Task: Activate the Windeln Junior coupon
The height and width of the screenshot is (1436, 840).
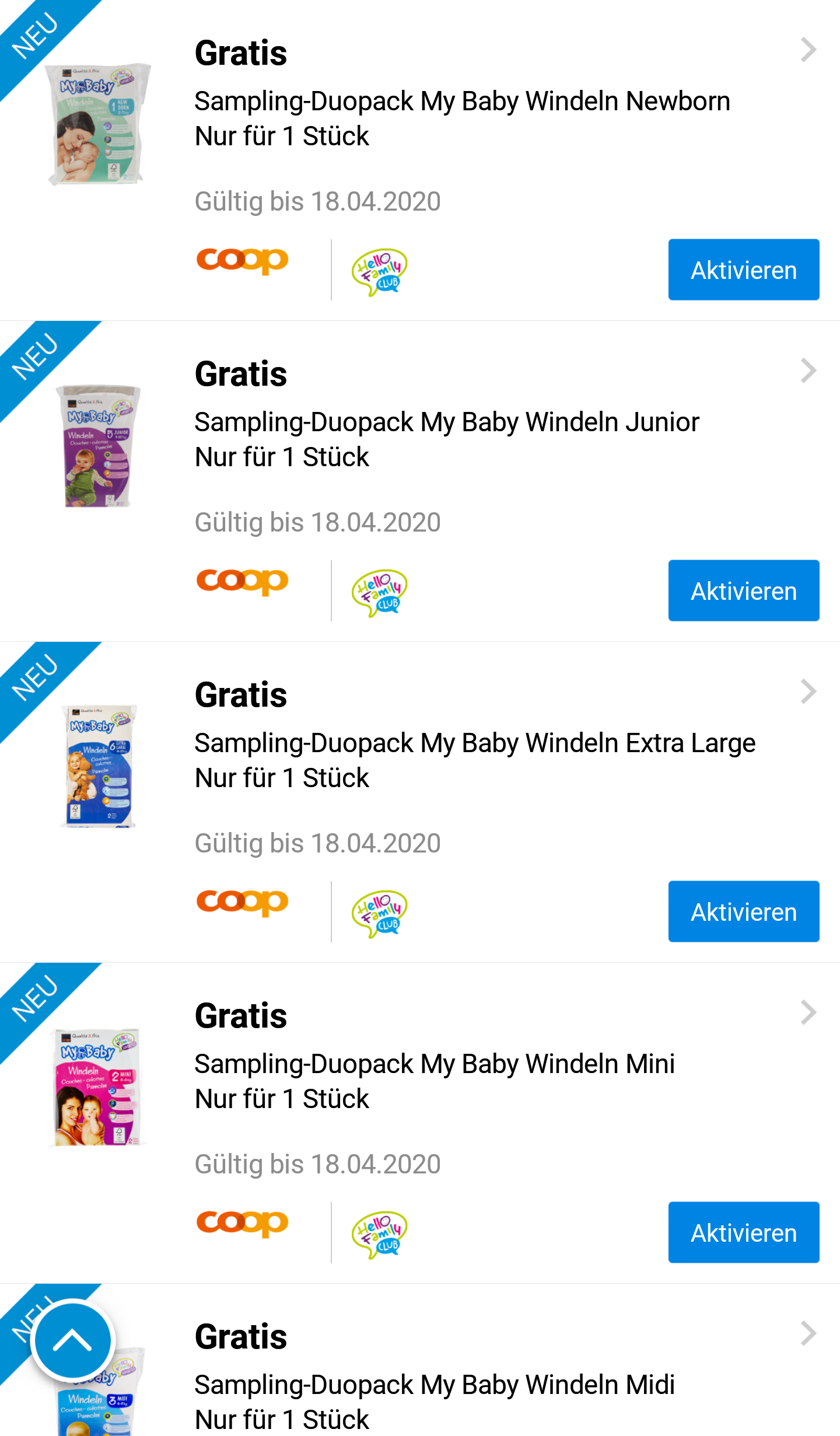Action: [743, 591]
